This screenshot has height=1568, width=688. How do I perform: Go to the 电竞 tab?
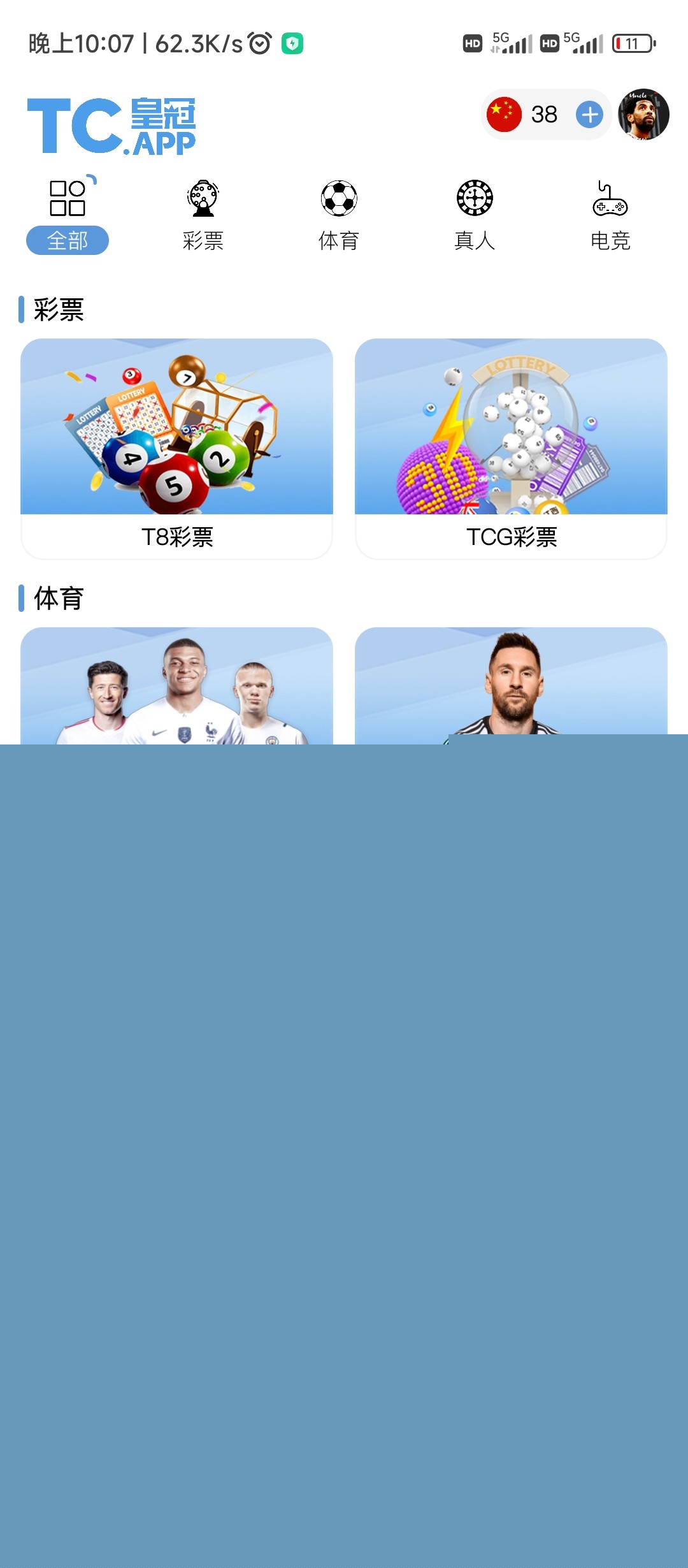(x=610, y=217)
